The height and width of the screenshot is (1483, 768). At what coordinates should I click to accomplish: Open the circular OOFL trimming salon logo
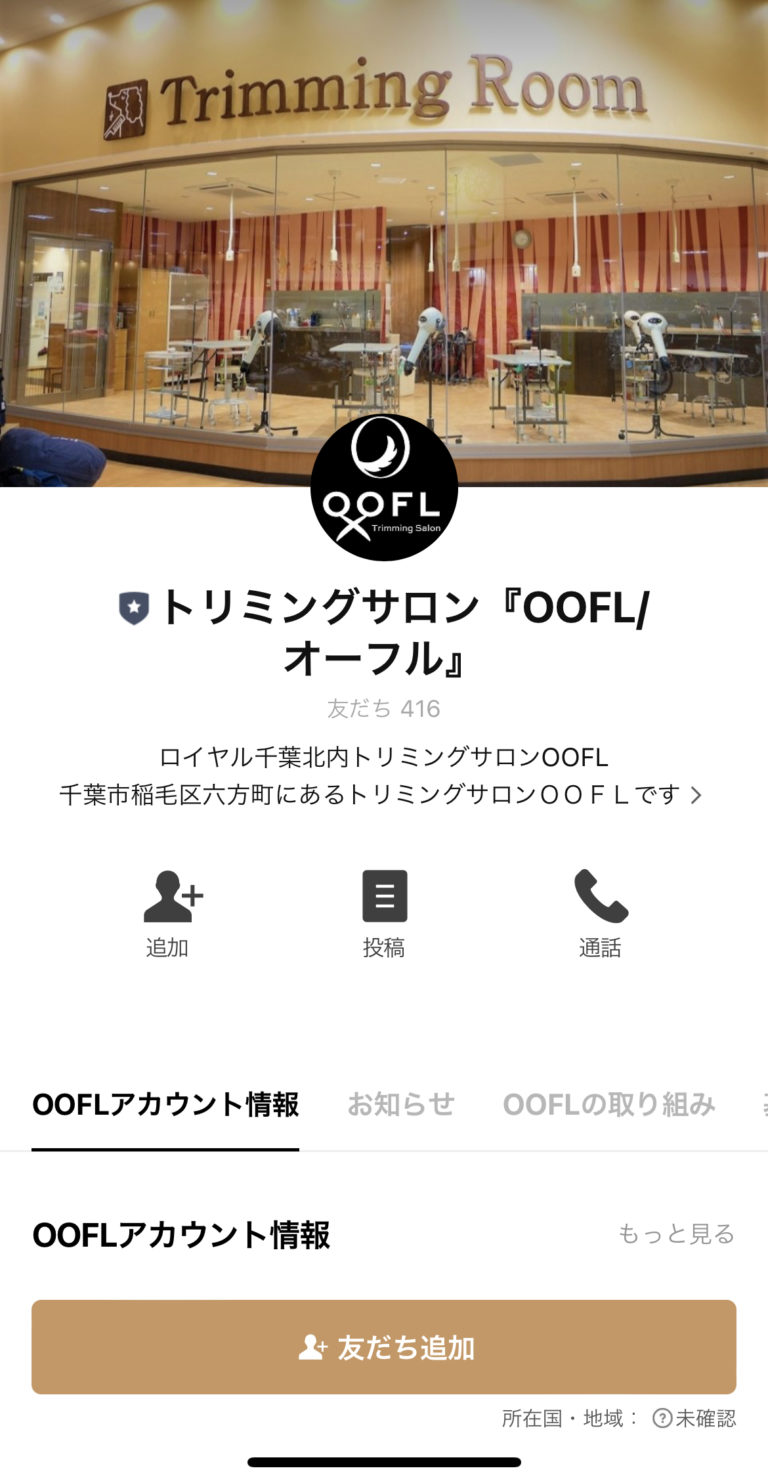point(384,488)
